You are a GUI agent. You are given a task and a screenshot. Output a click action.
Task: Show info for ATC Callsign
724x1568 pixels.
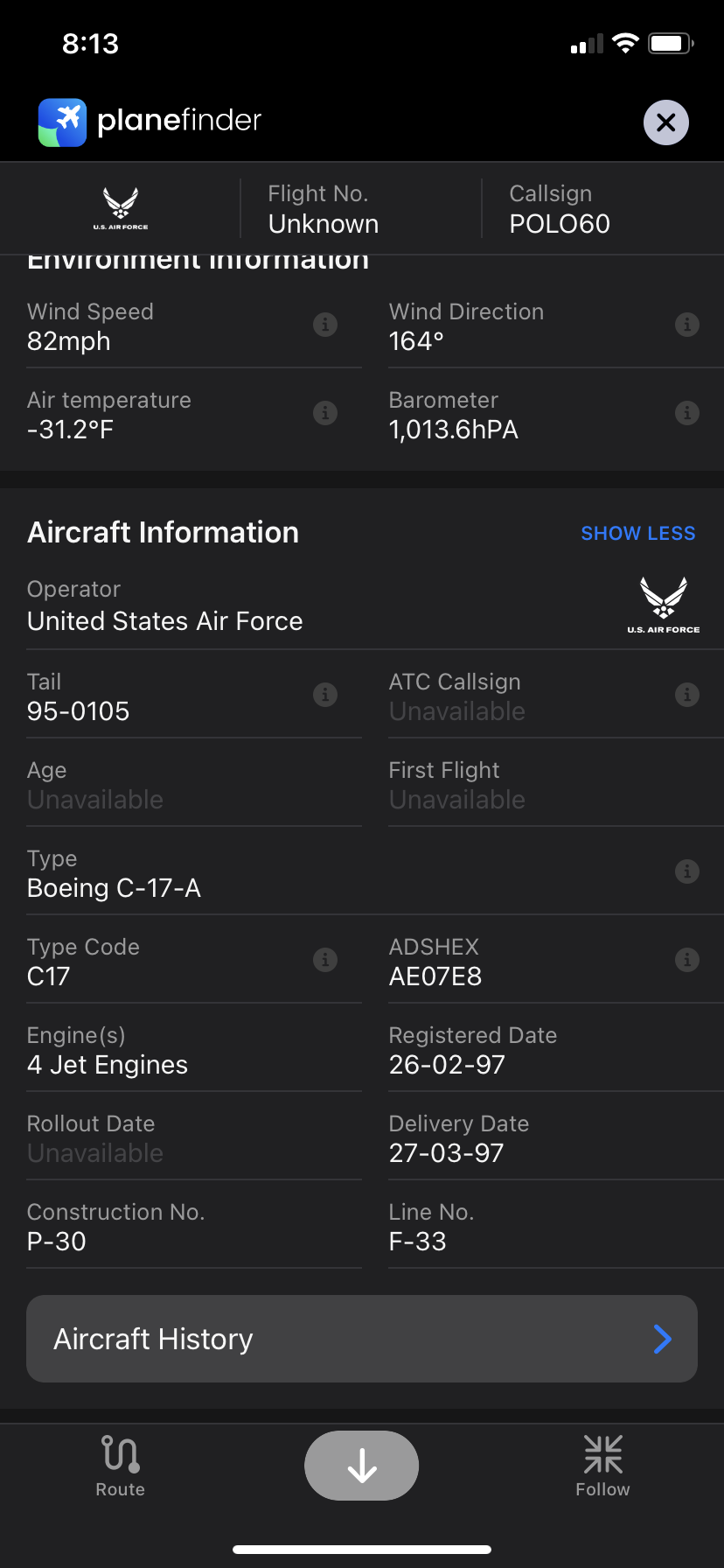(687, 695)
